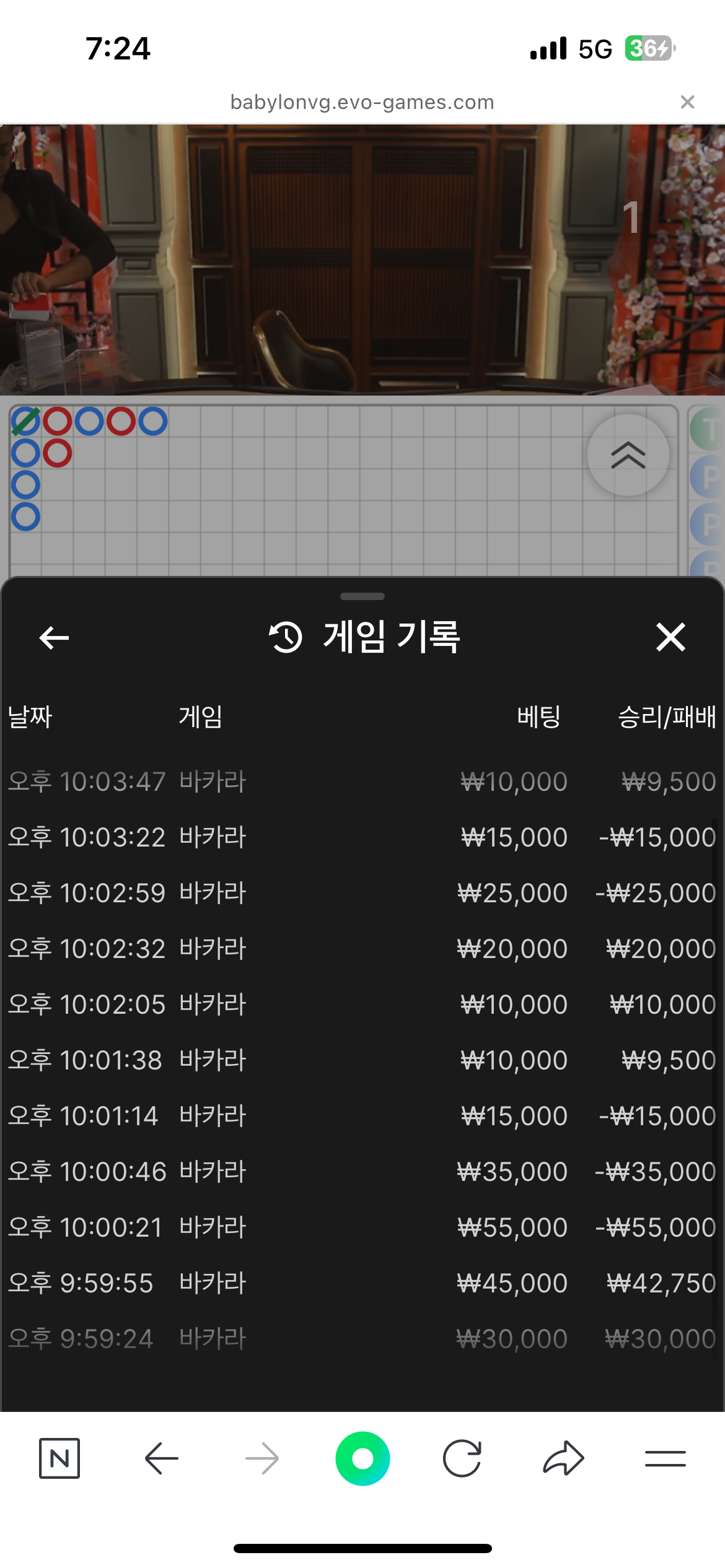Image resolution: width=725 pixels, height=1568 pixels.
Task: Select the 오후 10:01:38 baccarat entry
Action: 362,1060
